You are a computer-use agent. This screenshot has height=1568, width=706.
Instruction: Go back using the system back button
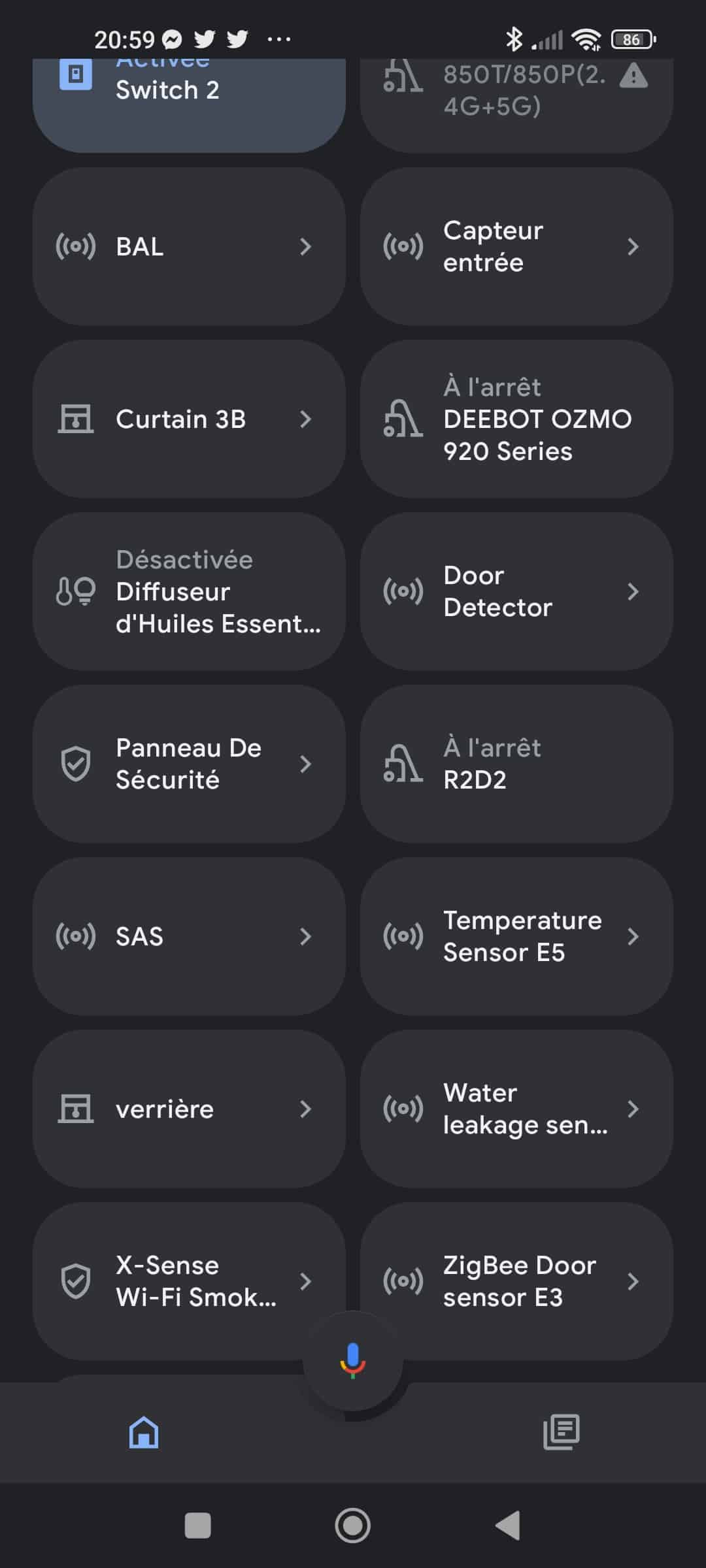click(x=508, y=1526)
